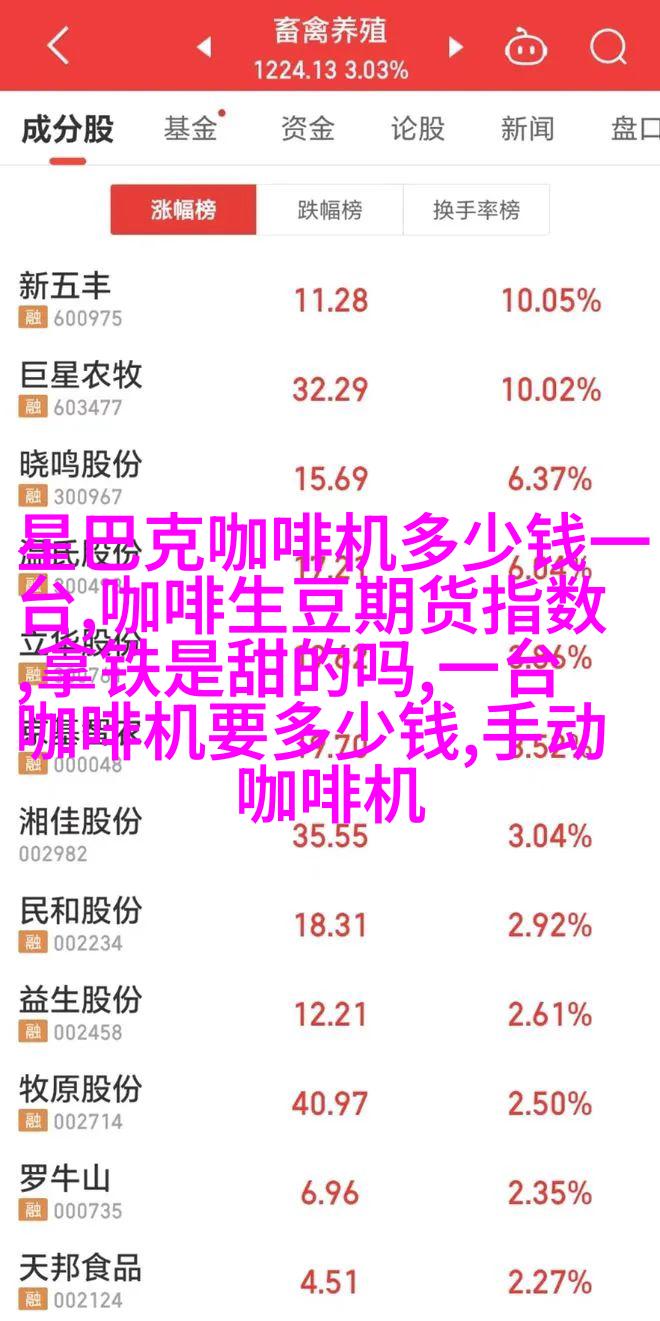Open stock 罗牛山 000735
The height and width of the screenshot is (1321, 660).
330,1191
